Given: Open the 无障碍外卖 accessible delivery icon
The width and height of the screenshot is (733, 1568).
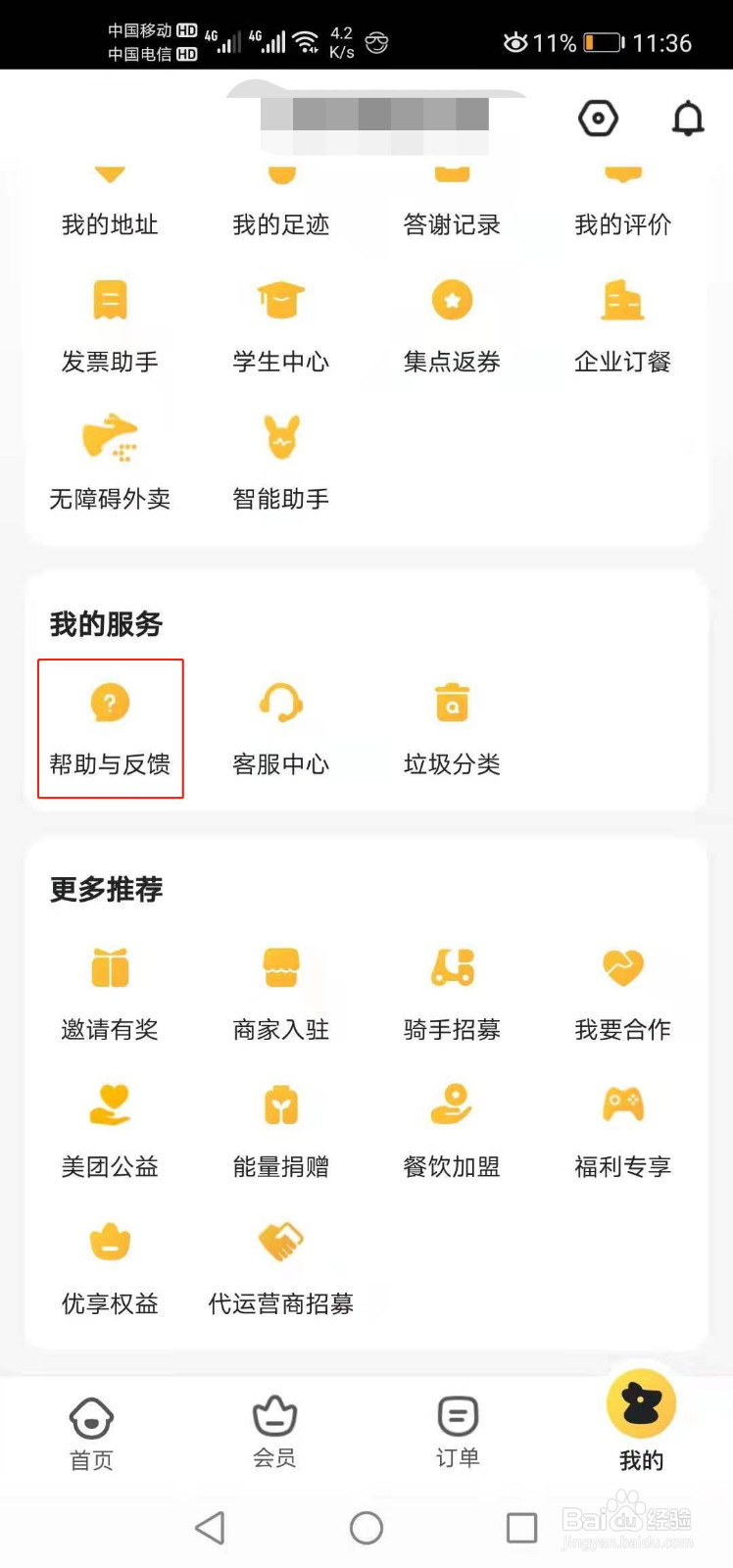Looking at the screenshot, I should [x=110, y=461].
